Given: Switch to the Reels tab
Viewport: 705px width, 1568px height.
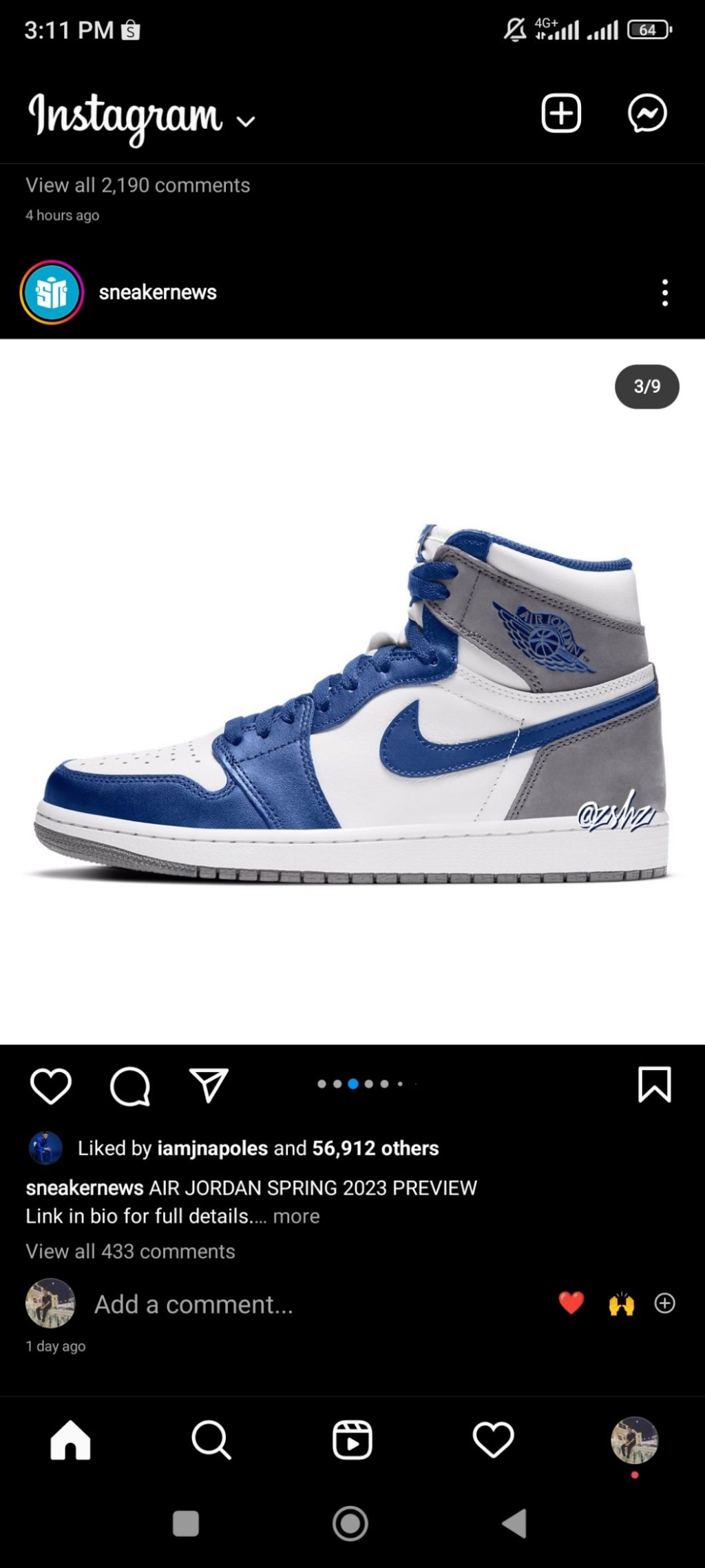Looking at the screenshot, I should click(352, 1440).
